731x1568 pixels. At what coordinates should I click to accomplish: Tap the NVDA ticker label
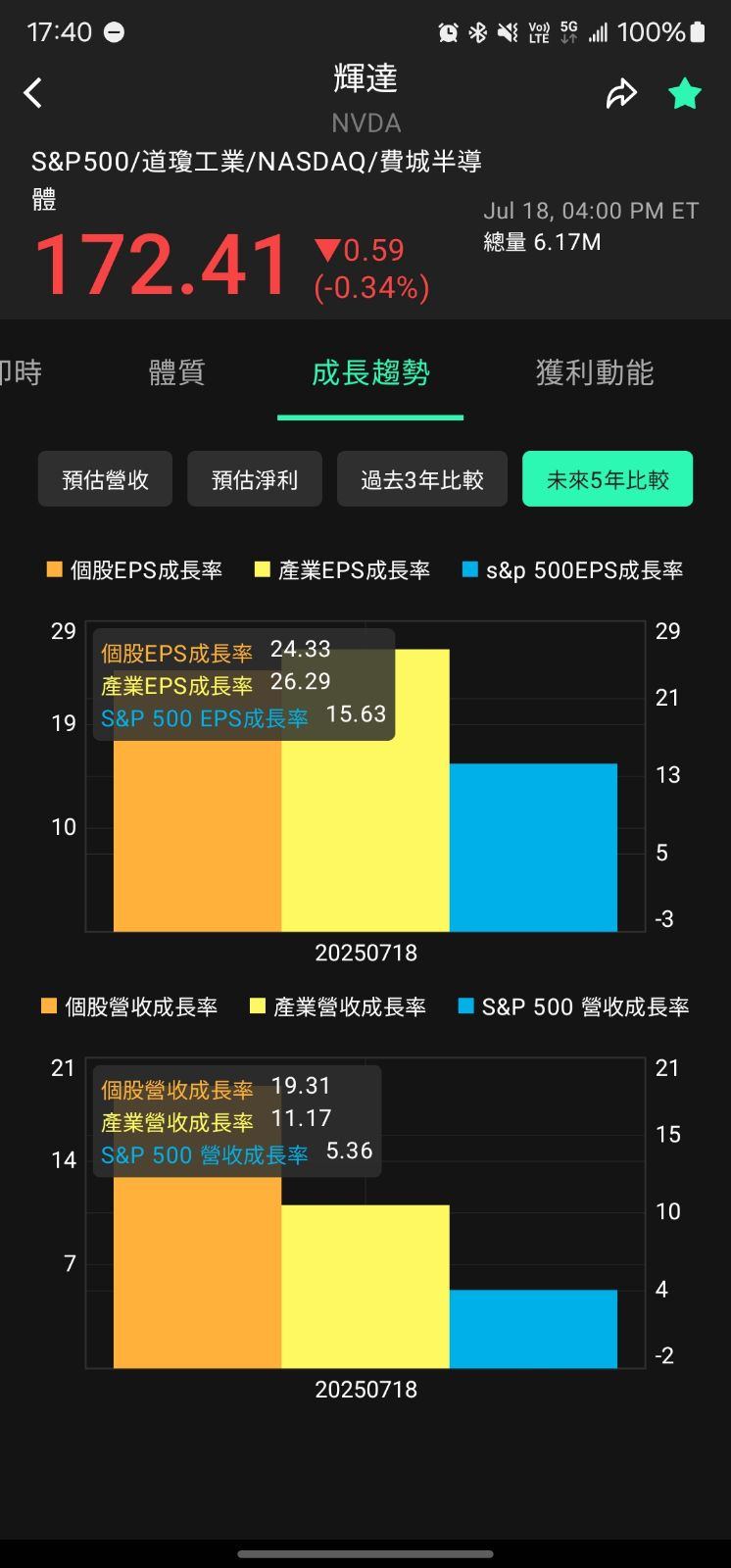tap(365, 123)
